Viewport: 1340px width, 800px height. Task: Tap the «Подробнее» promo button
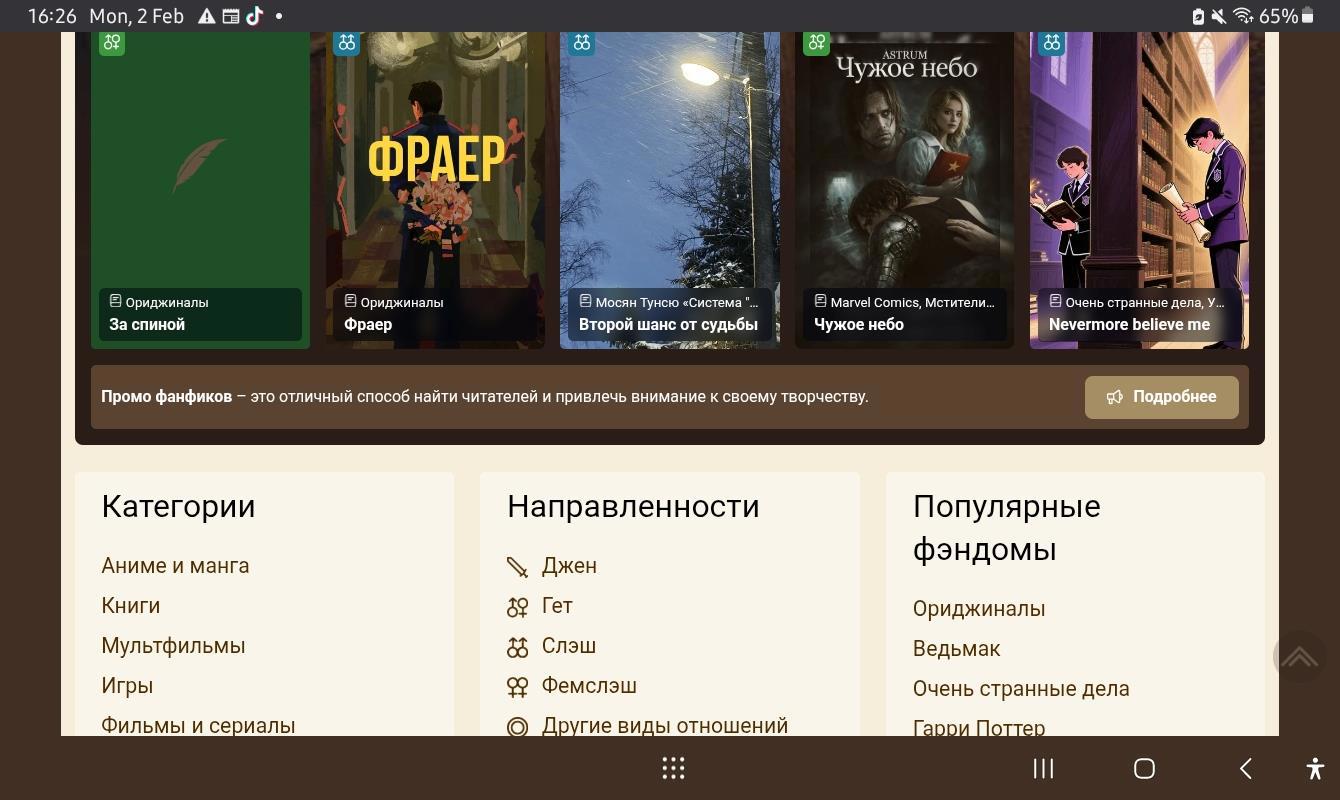click(x=1161, y=397)
